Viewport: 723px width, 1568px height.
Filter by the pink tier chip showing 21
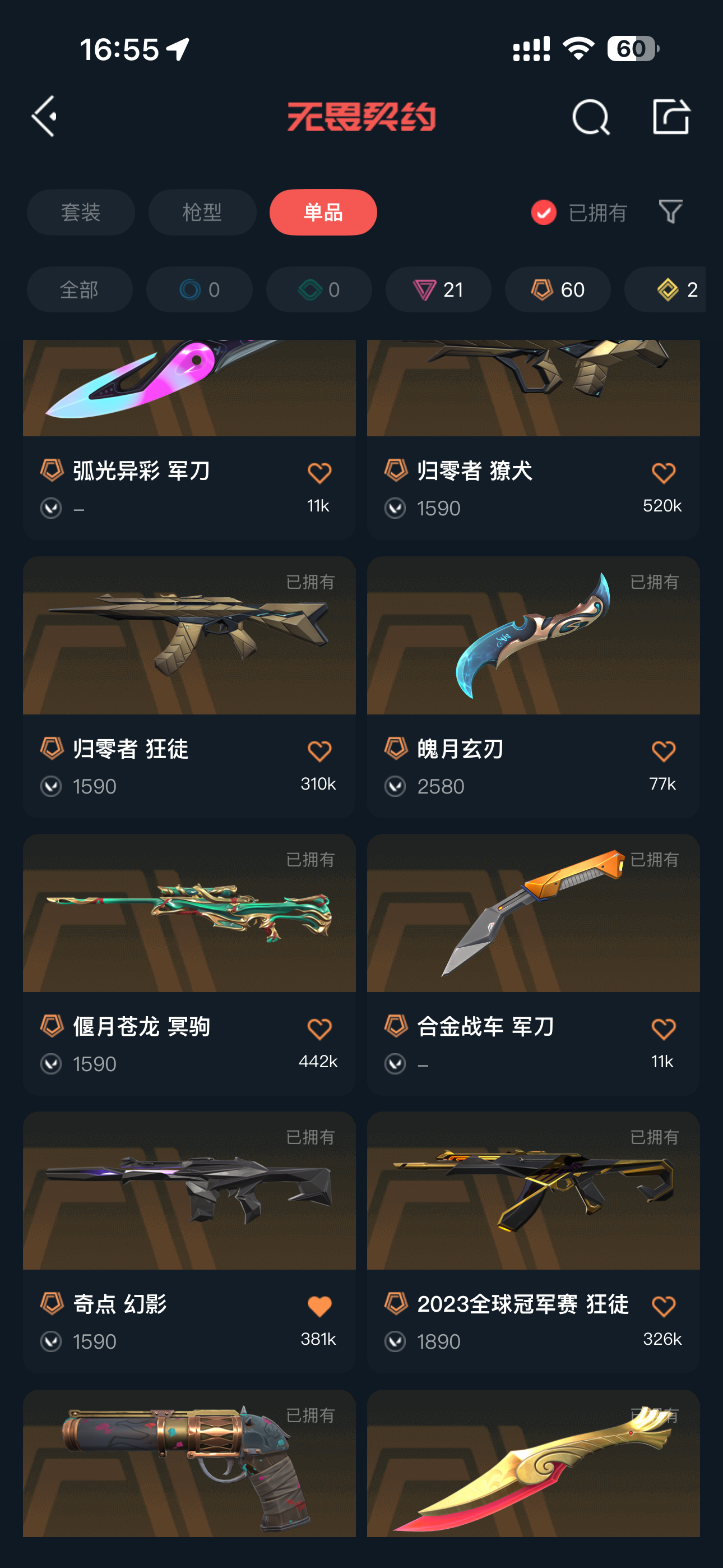[x=438, y=290]
